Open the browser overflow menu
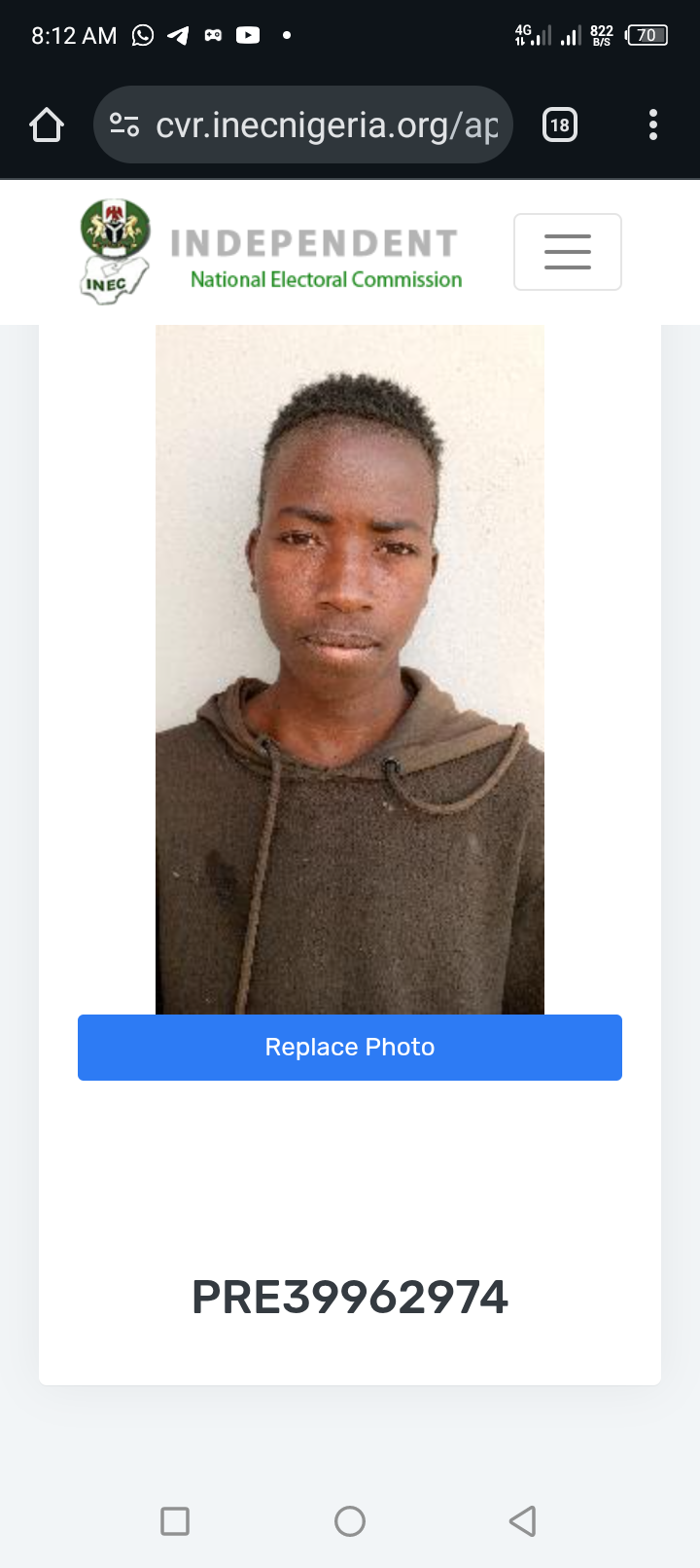Viewport: 700px width, 1568px height. tap(652, 125)
